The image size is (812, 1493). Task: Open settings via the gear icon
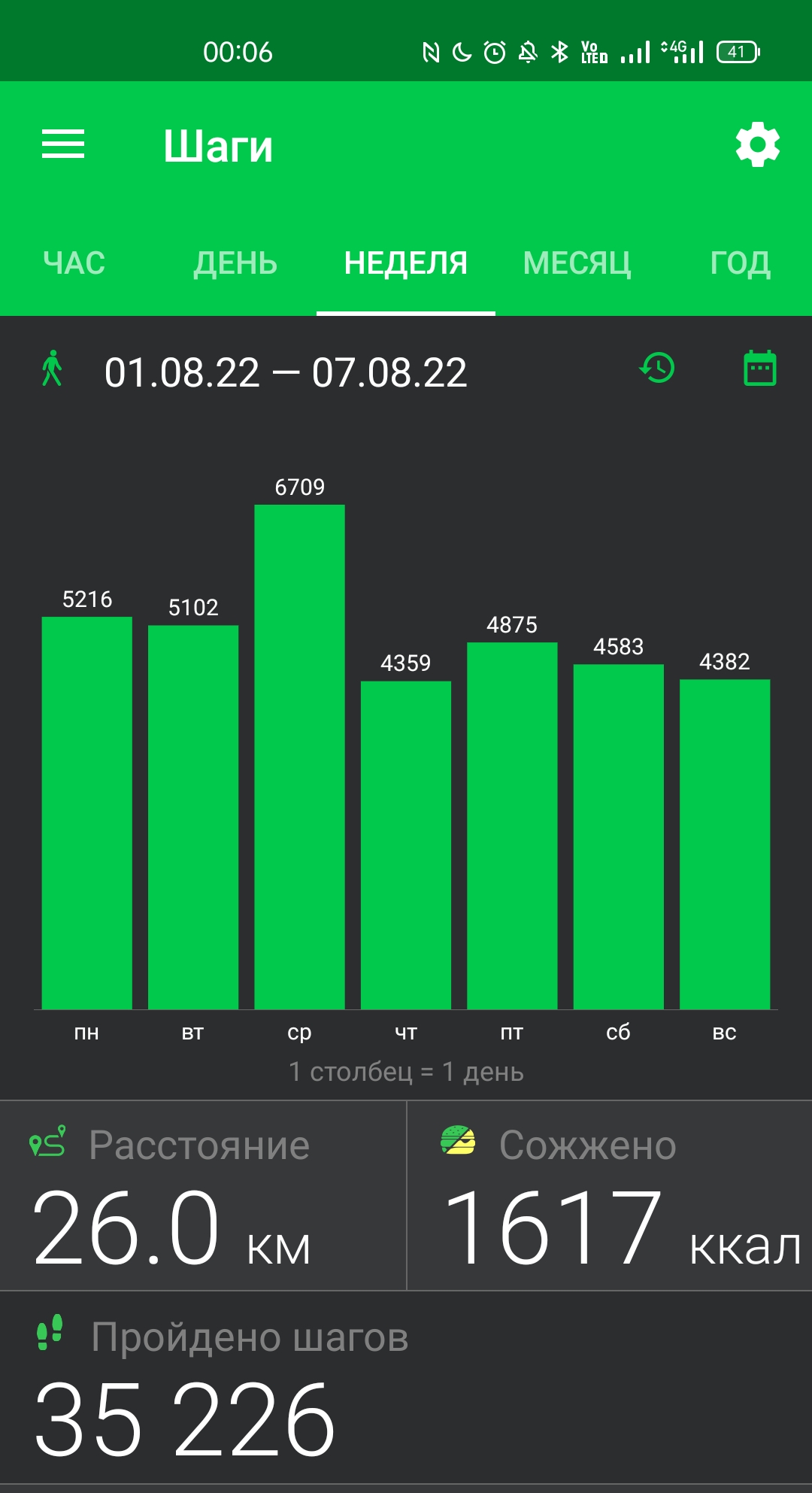pyautogui.click(x=758, y=144)
